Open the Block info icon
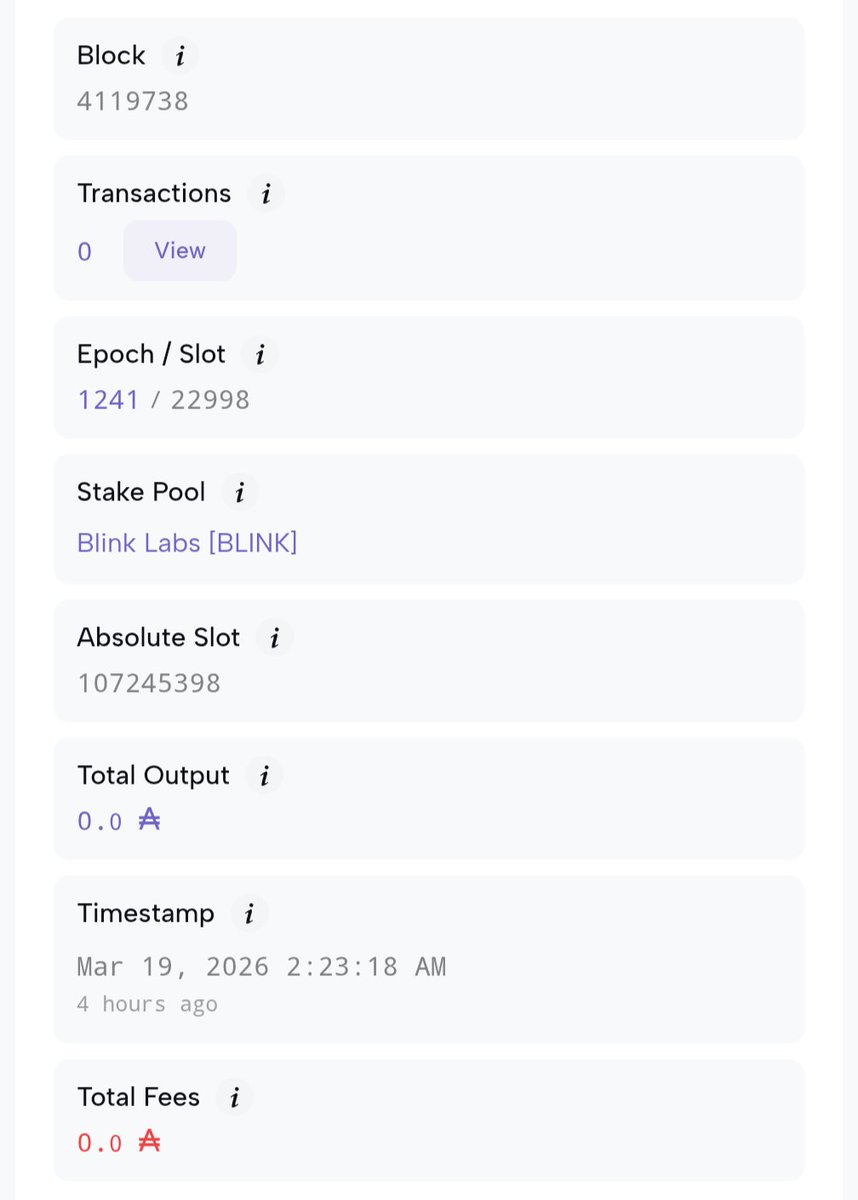Screen dimensions: 858x1200 click(x=180, y=56)
